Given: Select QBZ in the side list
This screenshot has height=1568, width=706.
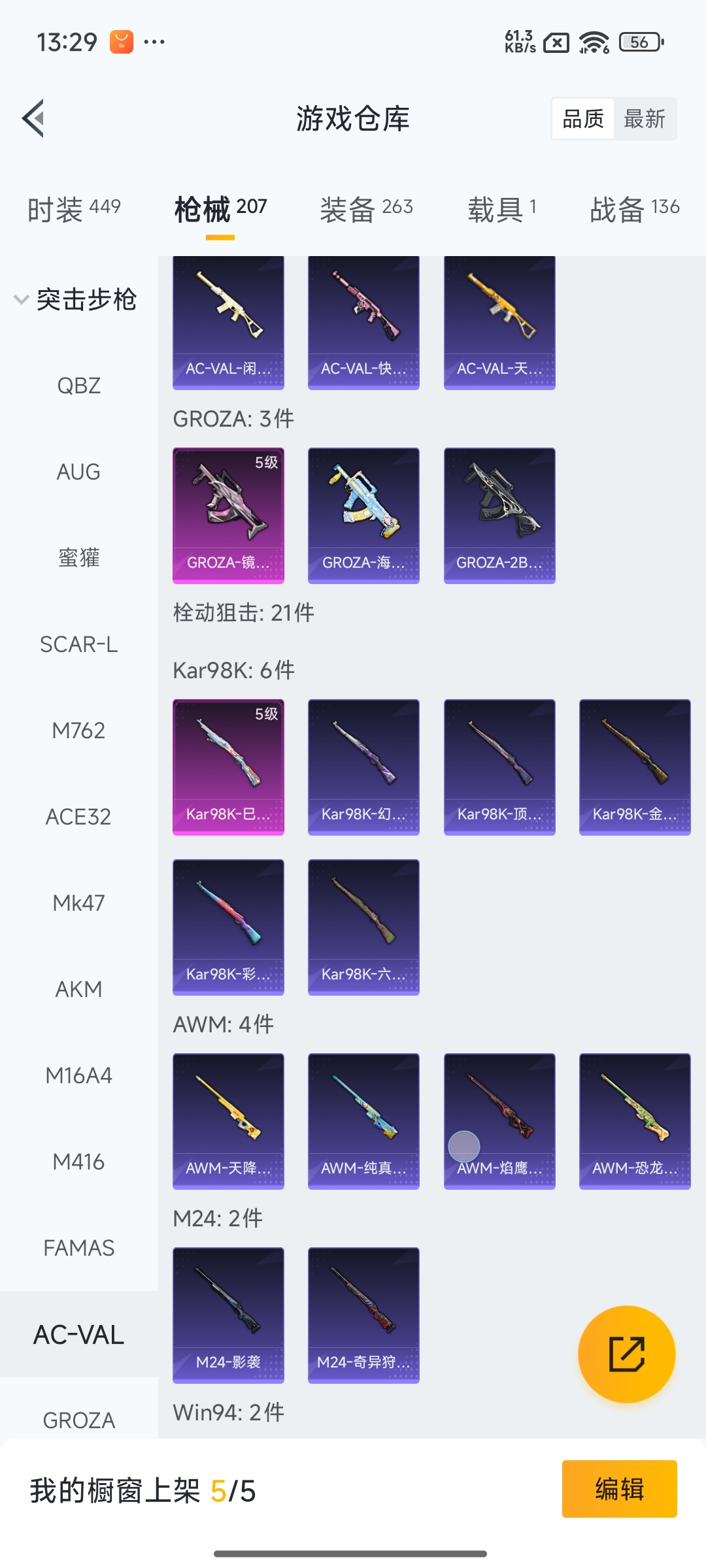Looking at the screenshot, I should pos(78,385).
